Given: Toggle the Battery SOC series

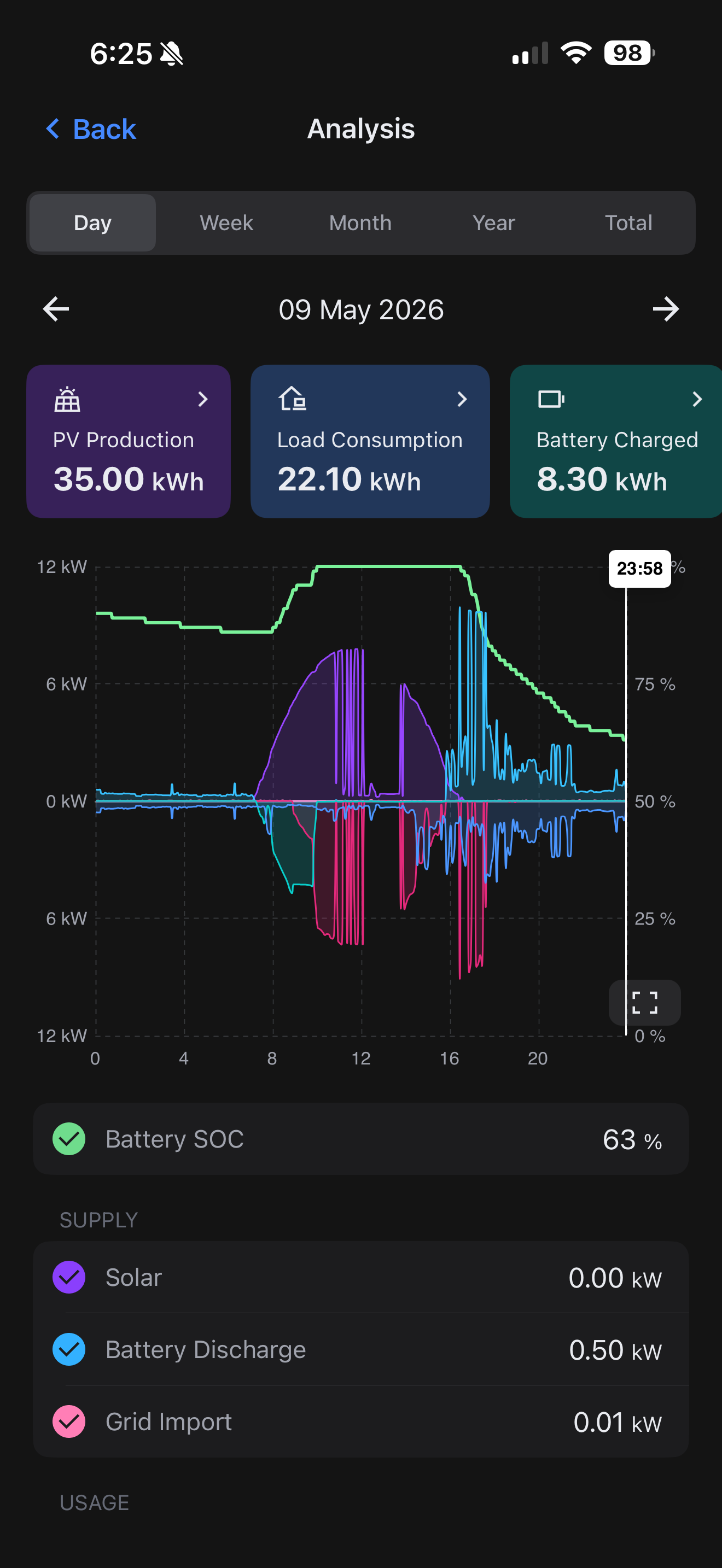Looking at the screenshot, I should pyautogui.click(x=69, y=1139).
